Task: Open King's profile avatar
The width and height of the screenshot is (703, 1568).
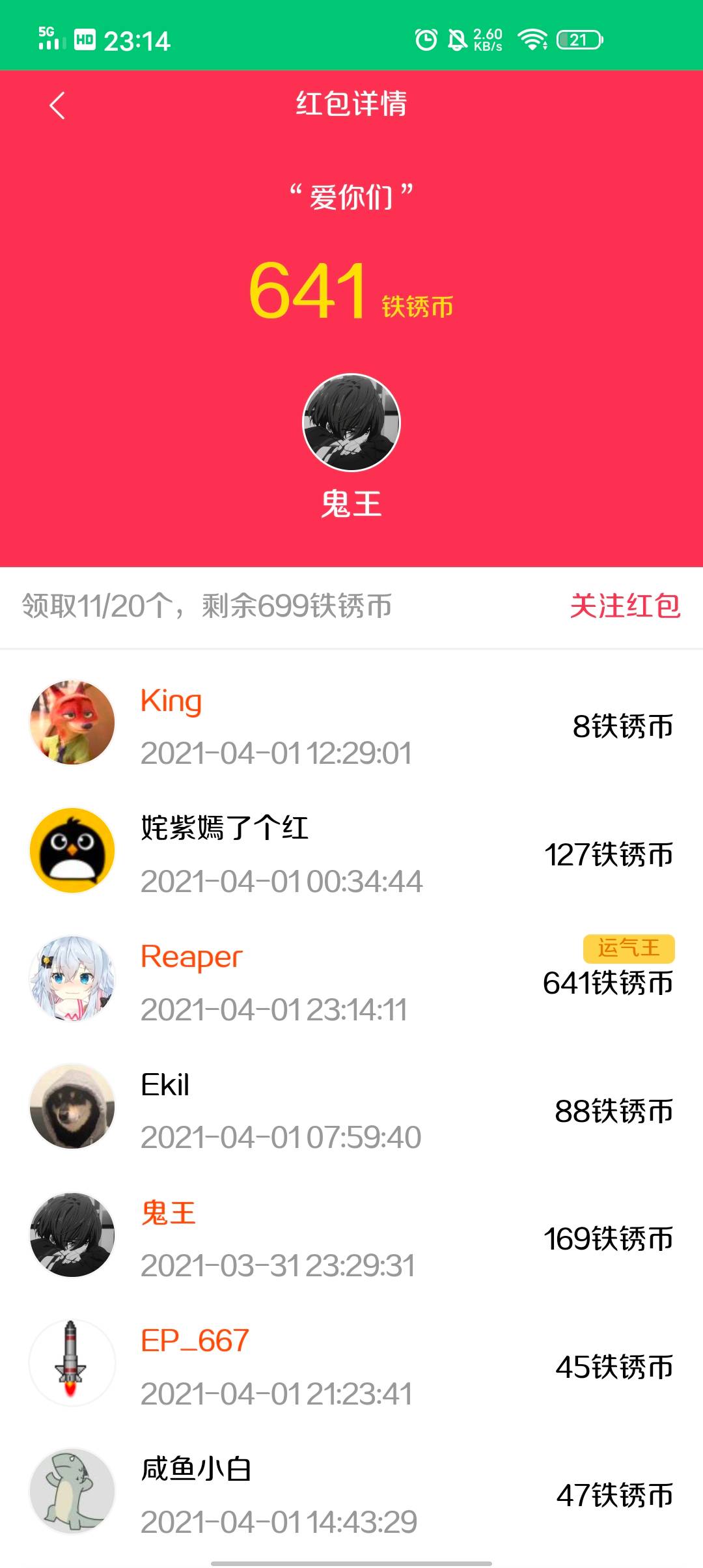Action: pyautogui.click(x=72, y=722)
